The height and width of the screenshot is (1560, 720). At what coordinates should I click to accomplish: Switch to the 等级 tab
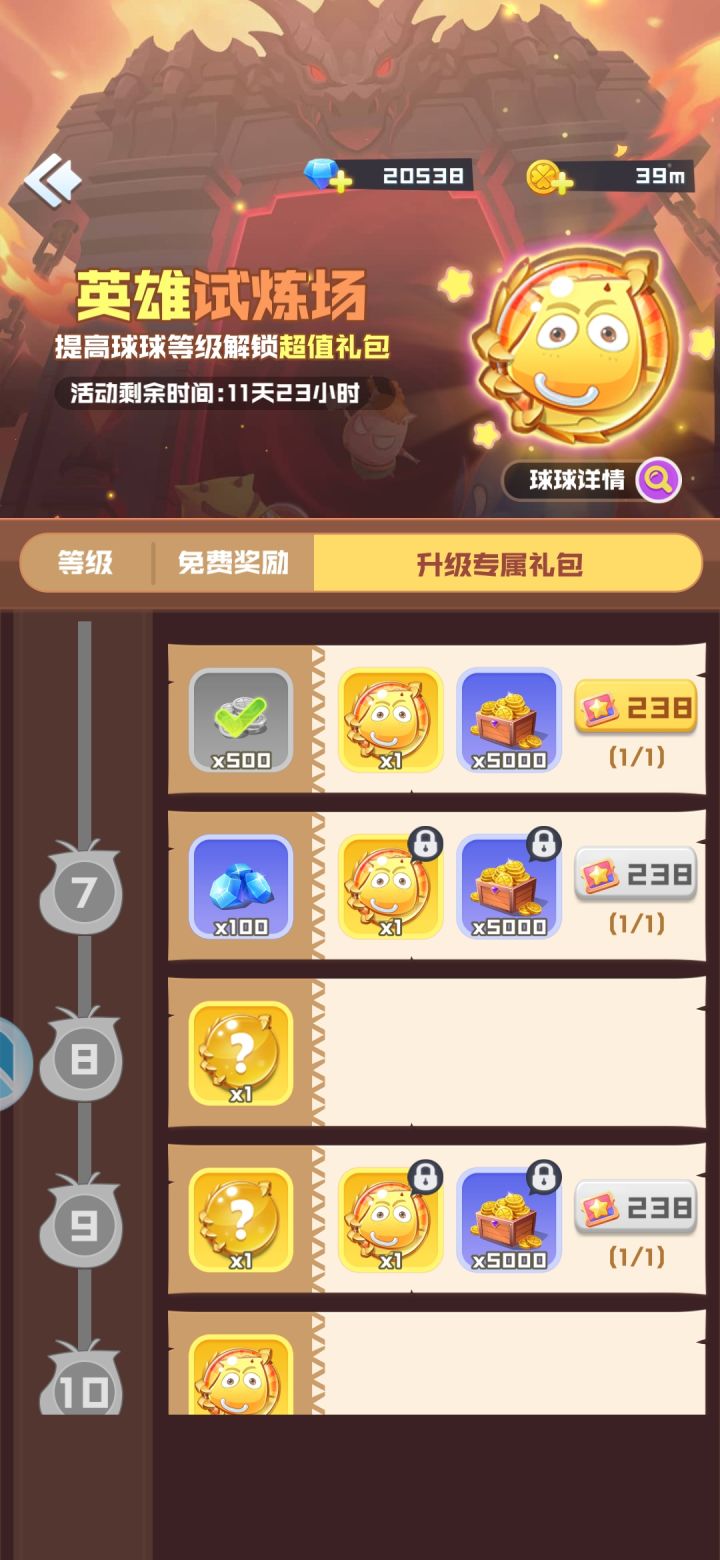(x=83, y=563)
